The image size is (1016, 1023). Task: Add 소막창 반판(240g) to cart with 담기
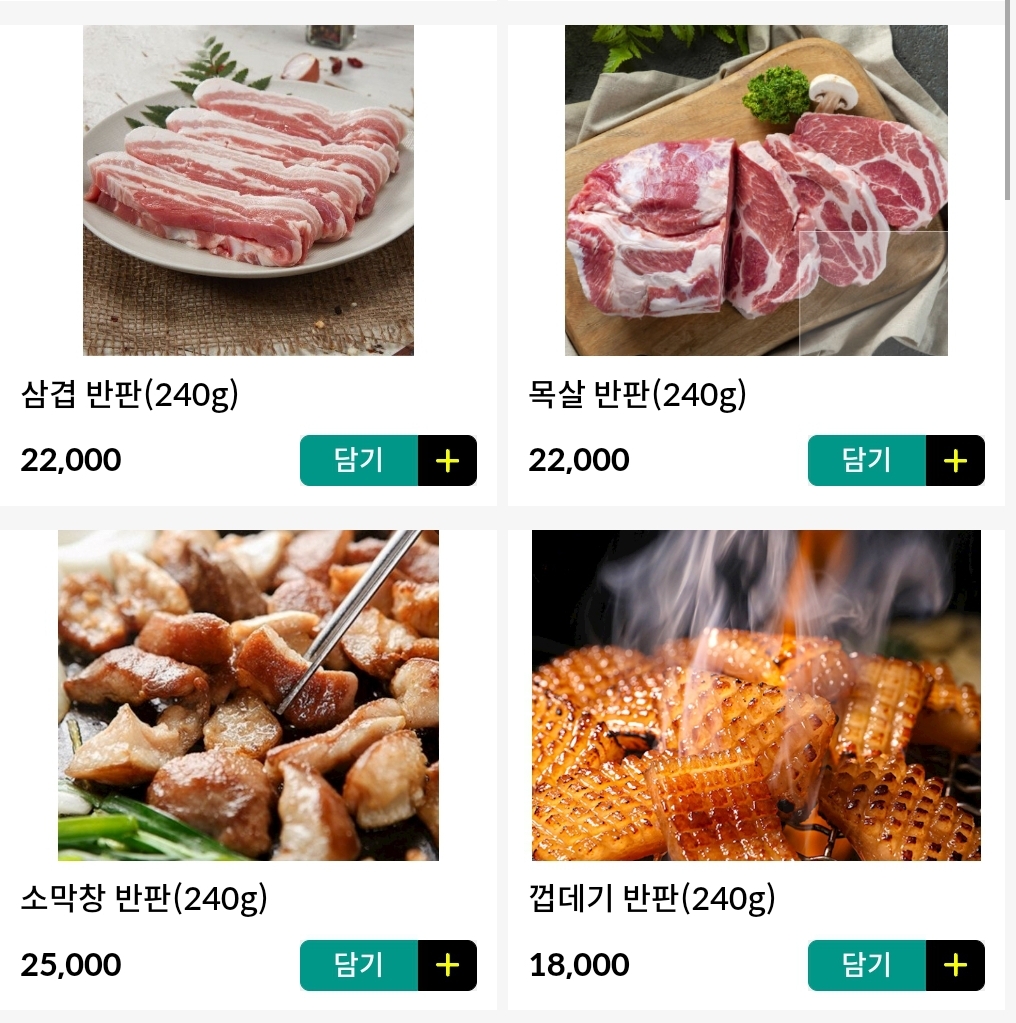[x=360, y=965]
